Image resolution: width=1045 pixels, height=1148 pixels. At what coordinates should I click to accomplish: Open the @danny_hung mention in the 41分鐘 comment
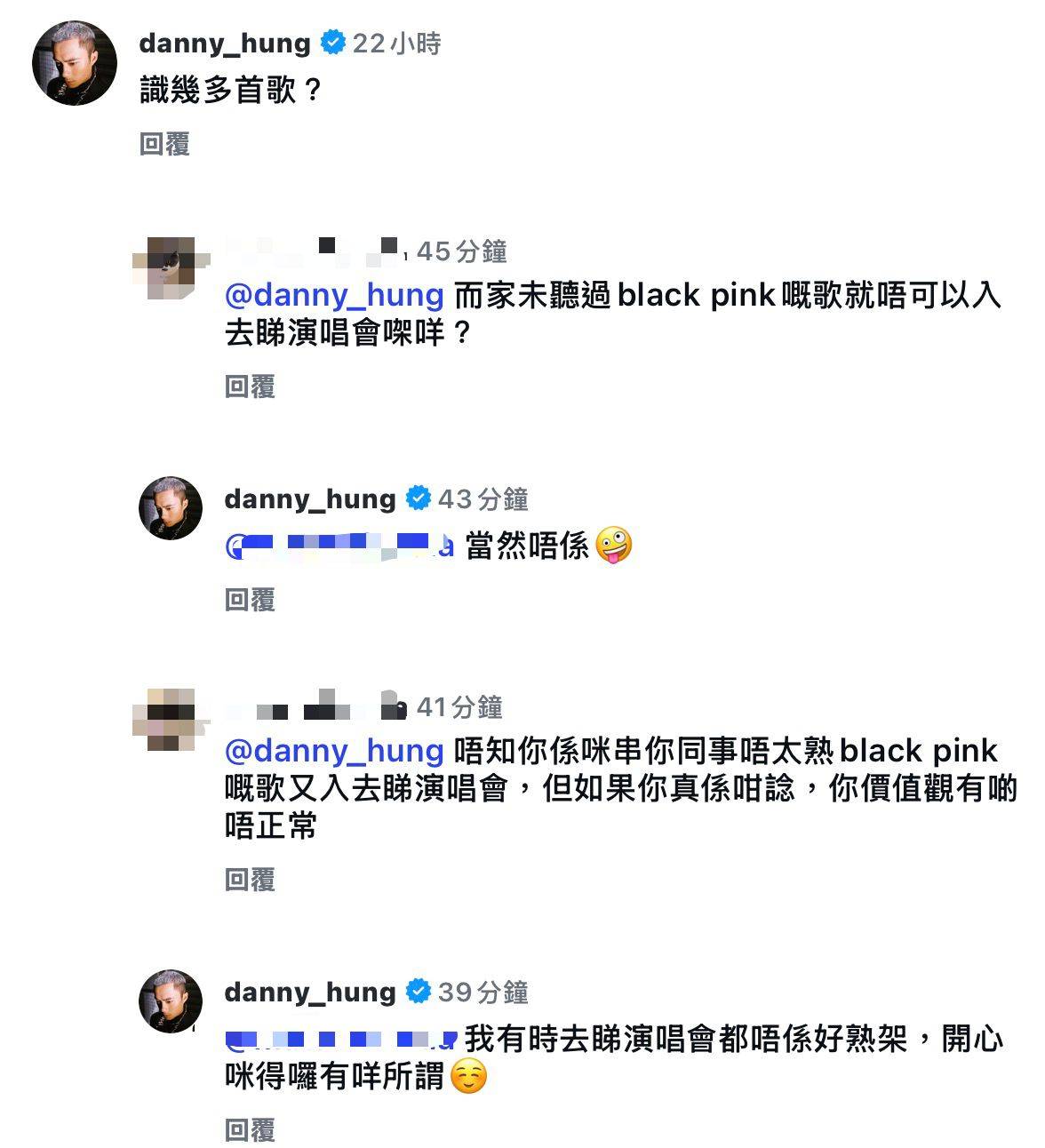point(334,751)
